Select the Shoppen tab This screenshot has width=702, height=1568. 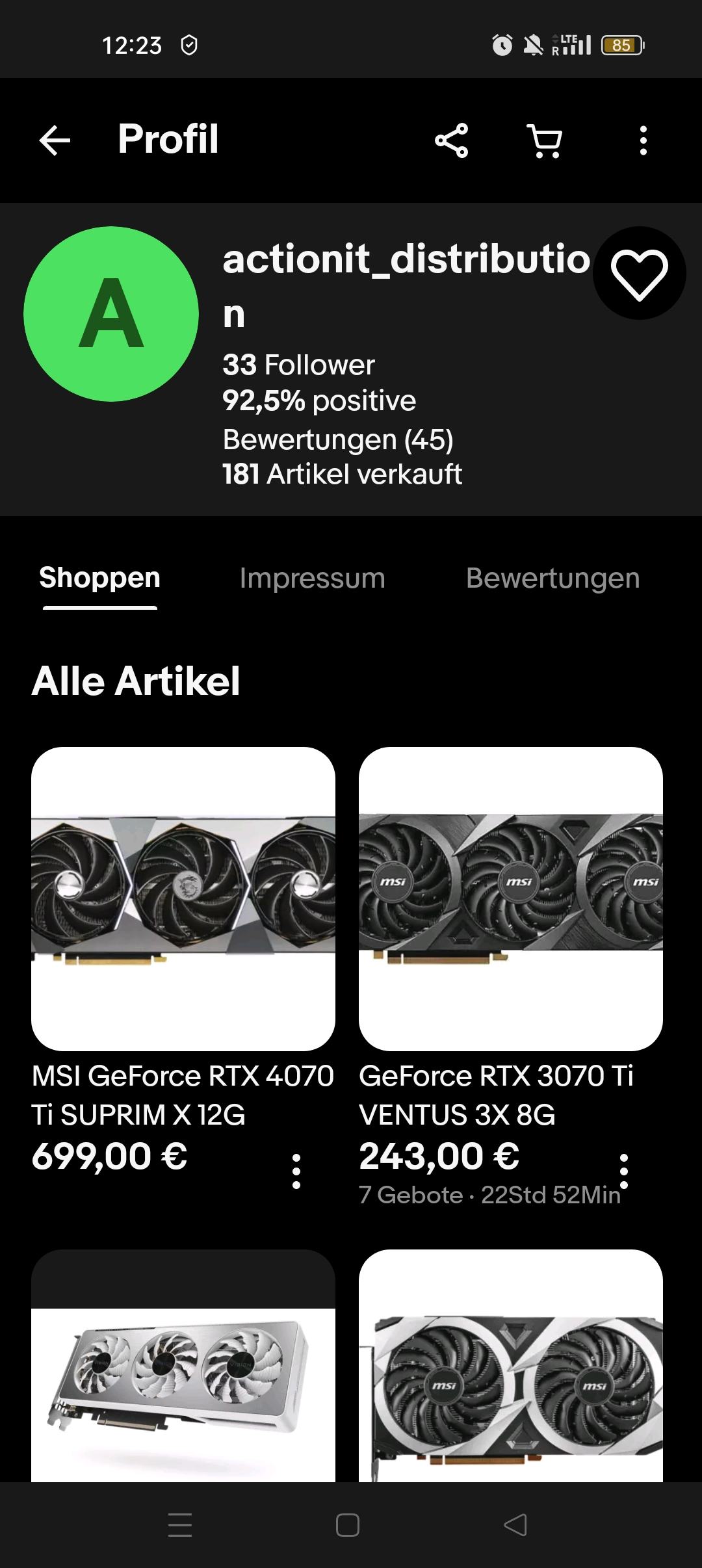[x=99, y=578]
